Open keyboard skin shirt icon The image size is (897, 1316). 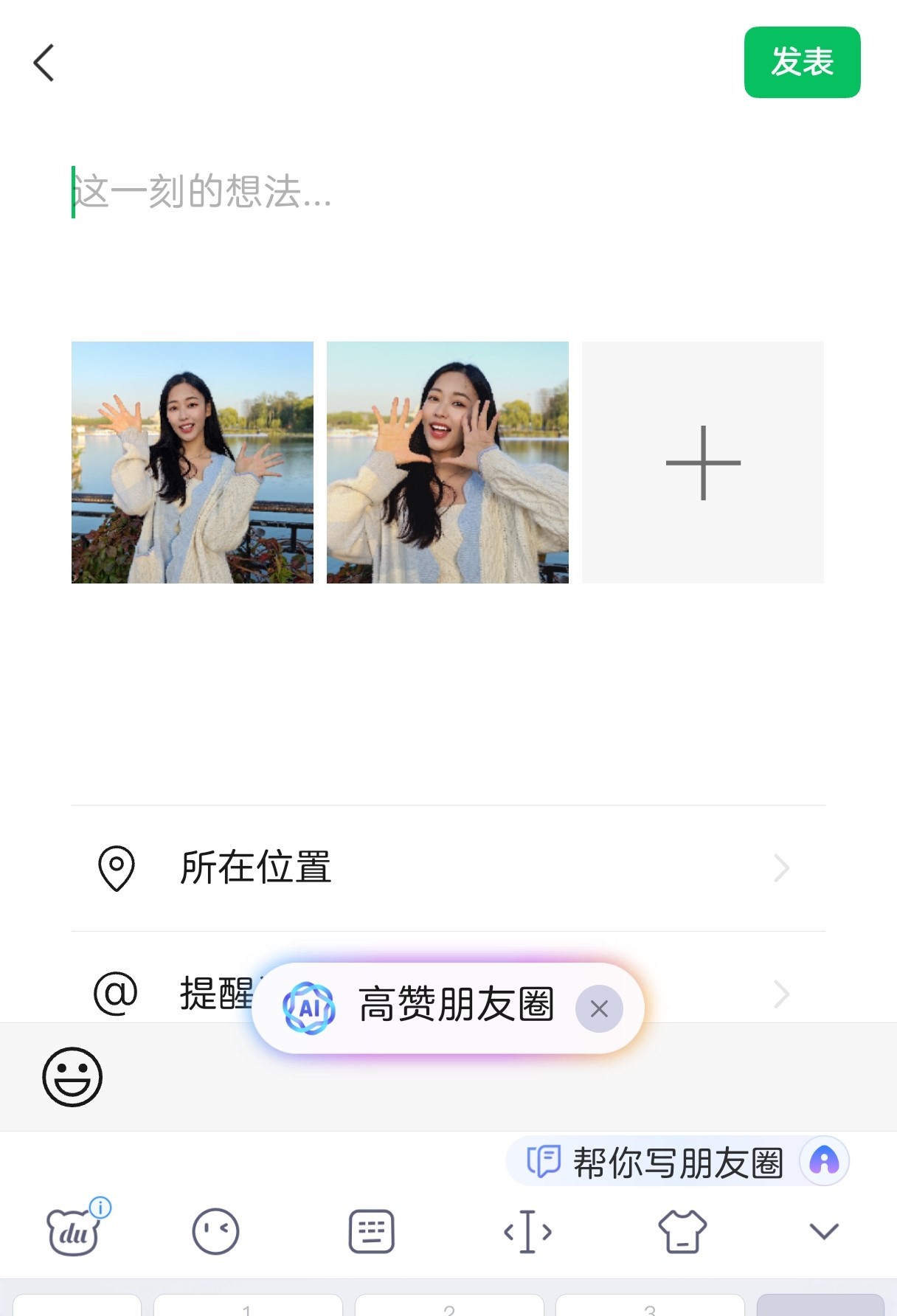(682, 1231)
